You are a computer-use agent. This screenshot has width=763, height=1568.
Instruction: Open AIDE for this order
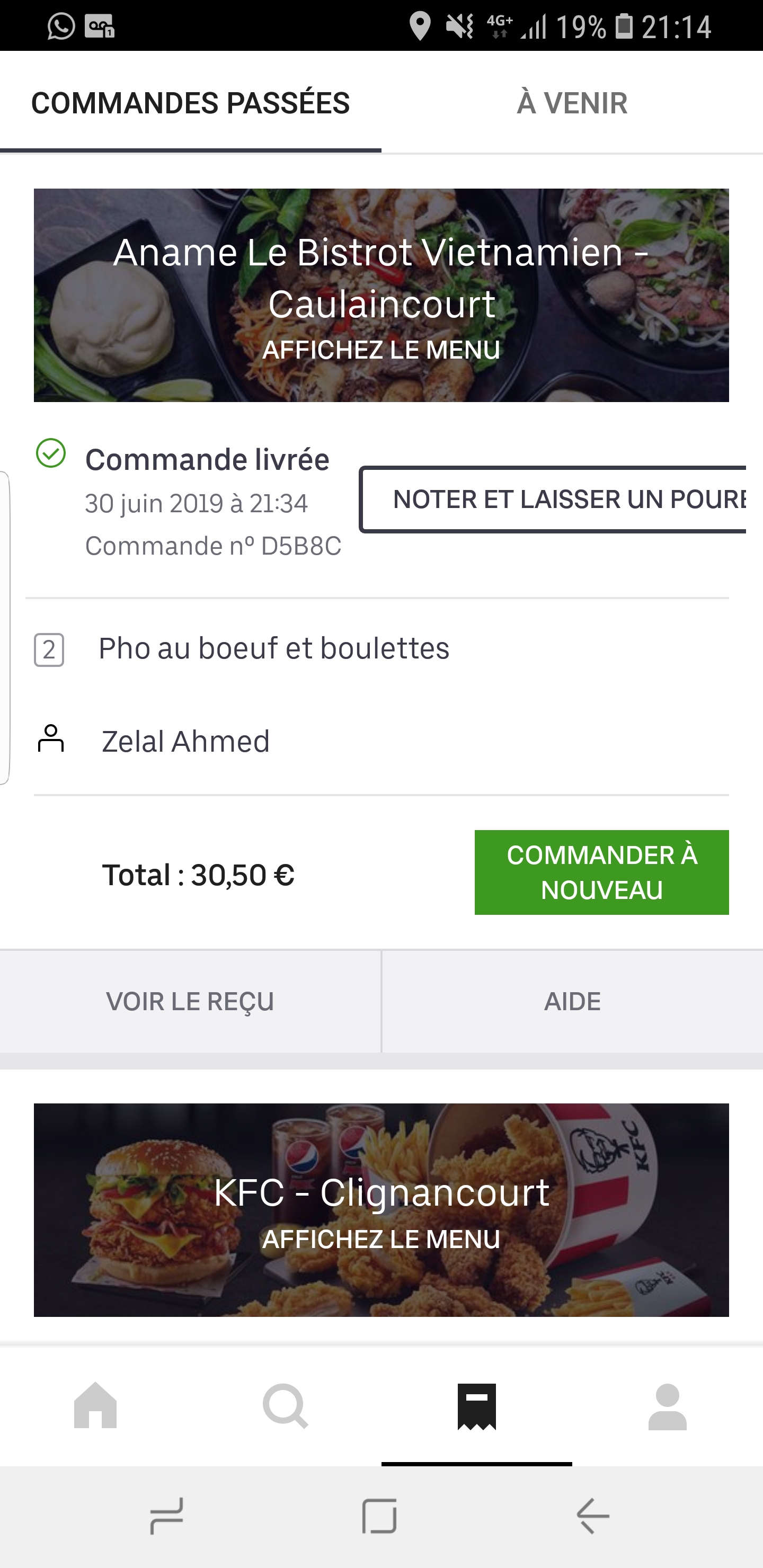point(572,1001)
